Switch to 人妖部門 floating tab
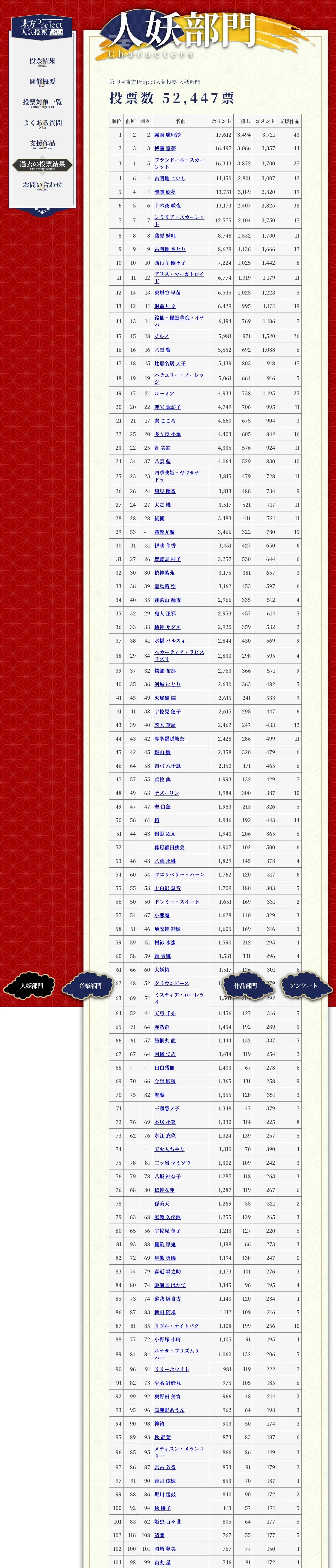 point(32,985)
